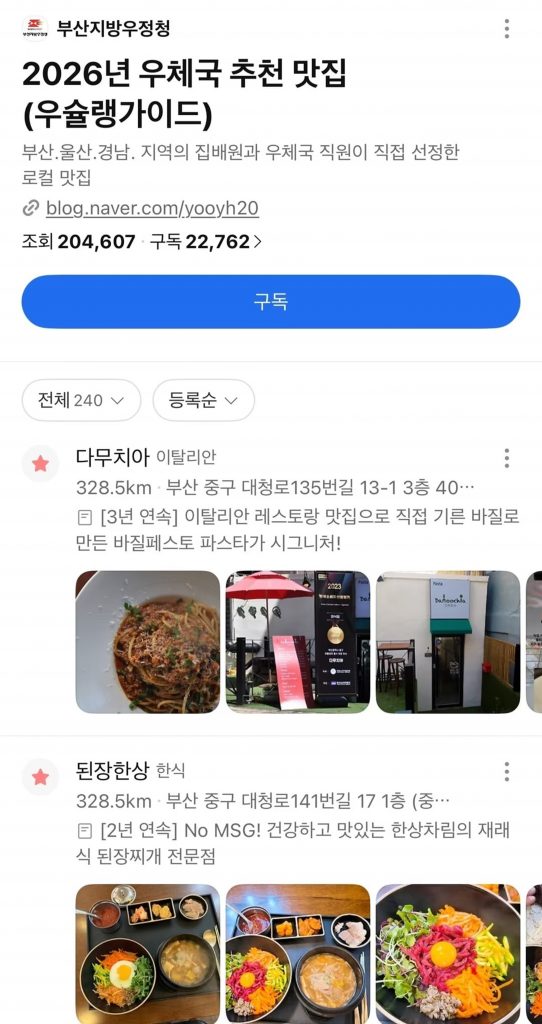Image resolution: width=542 pixels, height=1024 pixels.
Task: Change sort order via 등록순 dropdown
Action: click(204, 400)
